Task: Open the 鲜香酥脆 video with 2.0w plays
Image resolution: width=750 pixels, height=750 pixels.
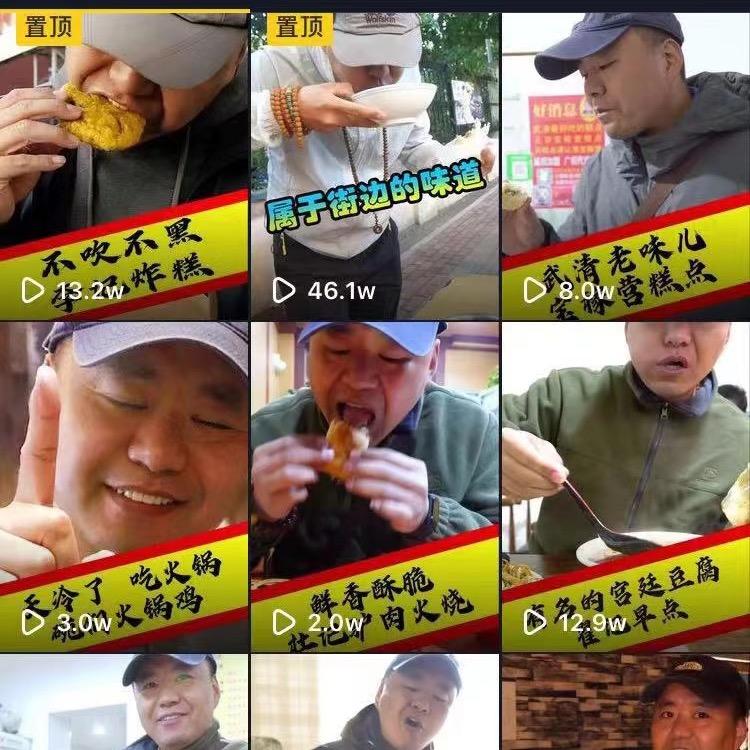Action: pos(375,485)
